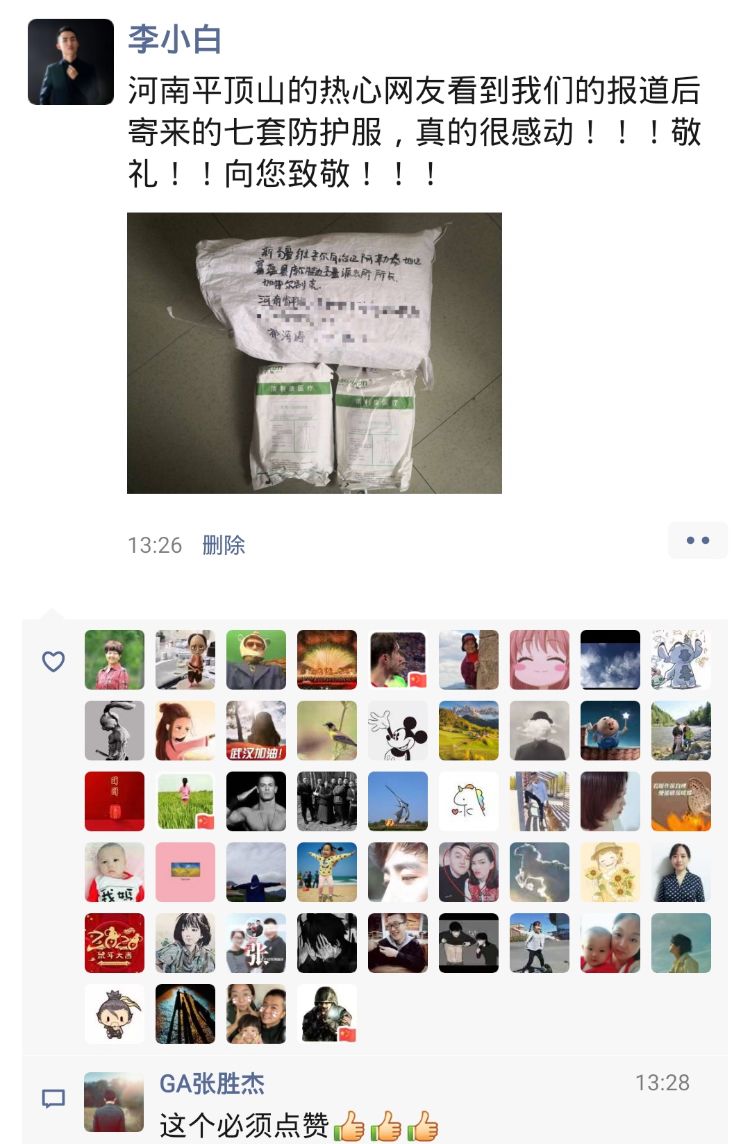Image resolution: width=750 pixels, height=1144 pixels.
Task: Tap the poster name 李小白
Action: pyautogui.click(x=175, y=39)
